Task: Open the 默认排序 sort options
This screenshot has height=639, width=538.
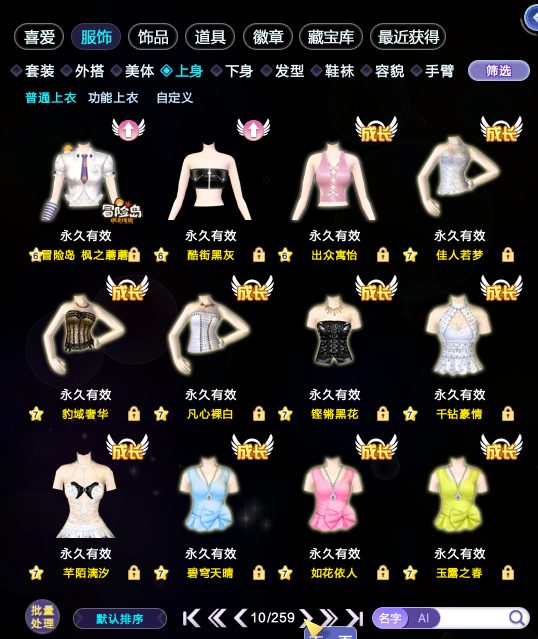Action: click(x=120, y=619)
